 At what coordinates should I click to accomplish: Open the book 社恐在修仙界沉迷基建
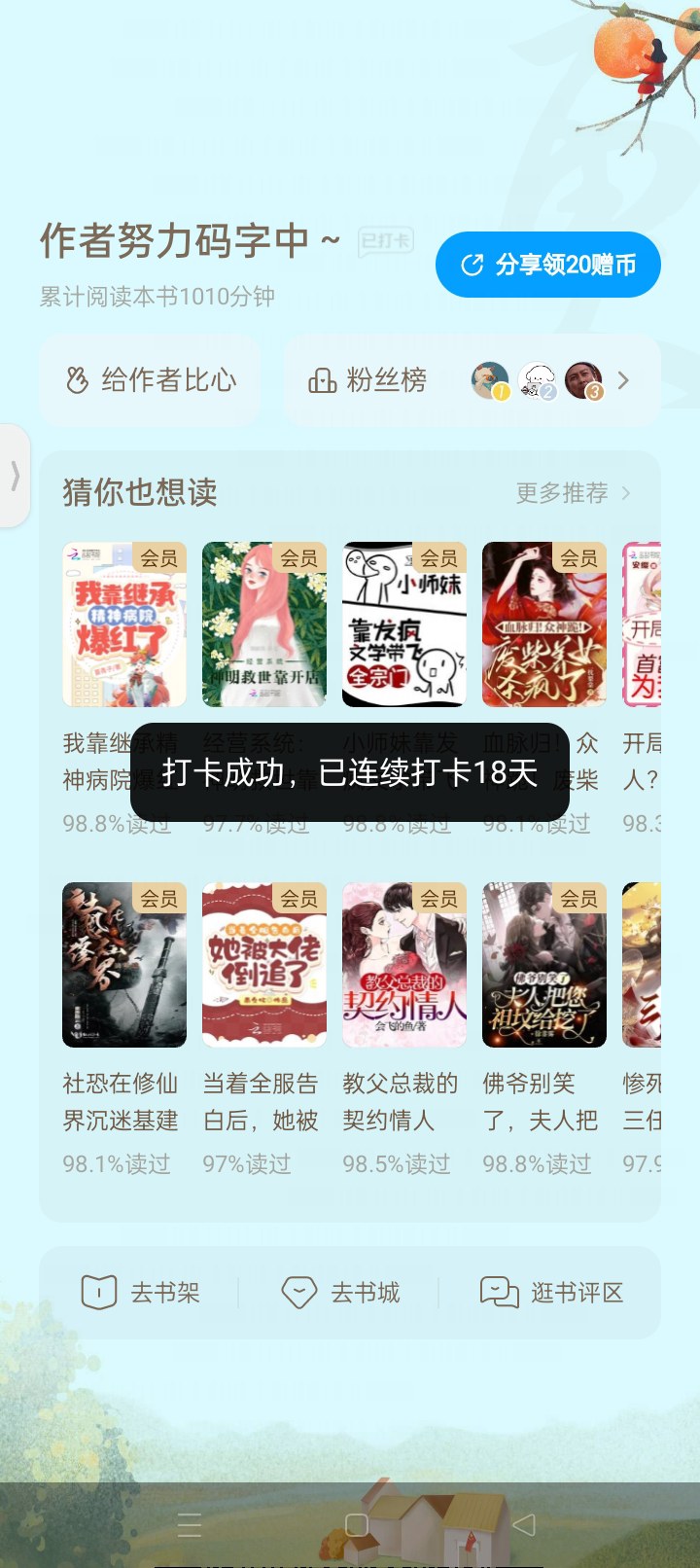coord(124,965)
